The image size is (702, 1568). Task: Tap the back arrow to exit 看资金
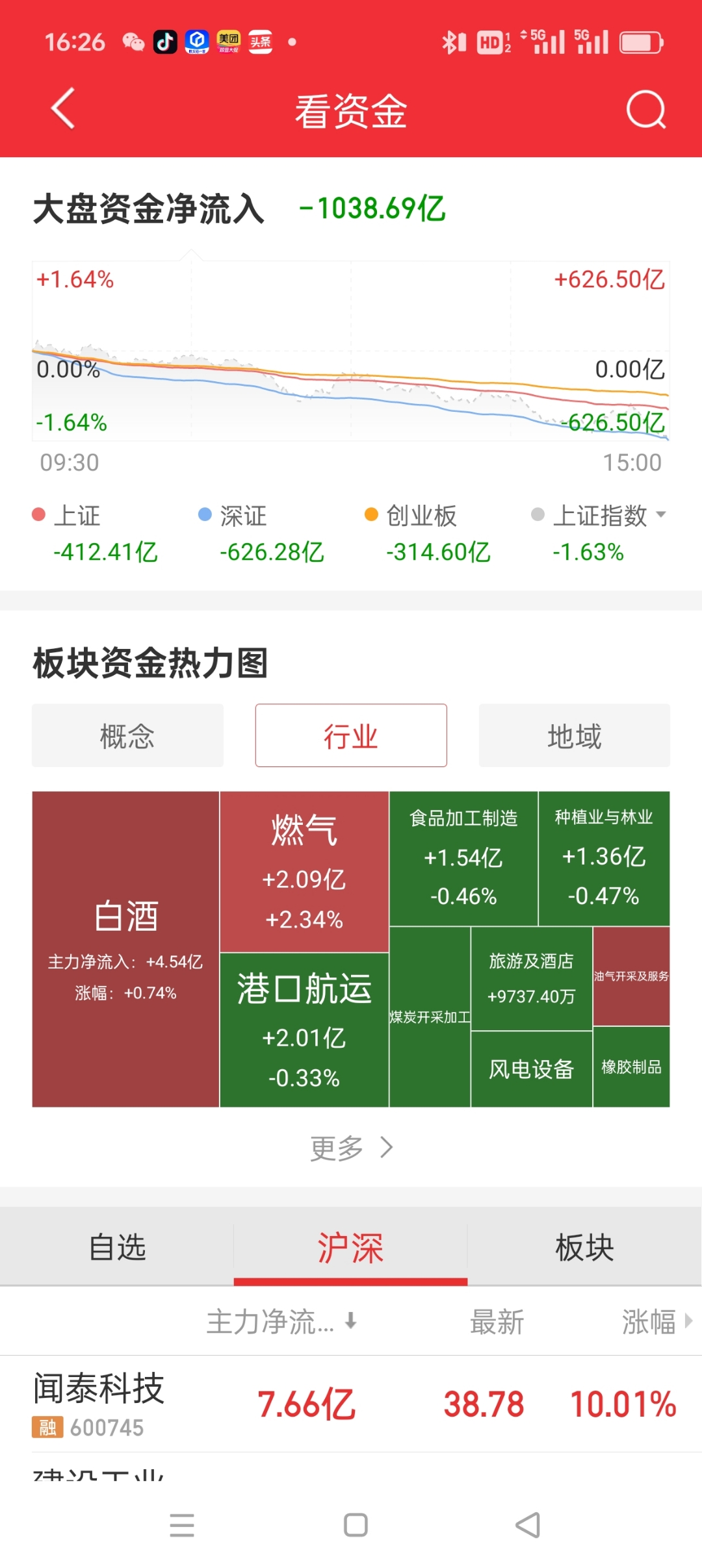63,109
